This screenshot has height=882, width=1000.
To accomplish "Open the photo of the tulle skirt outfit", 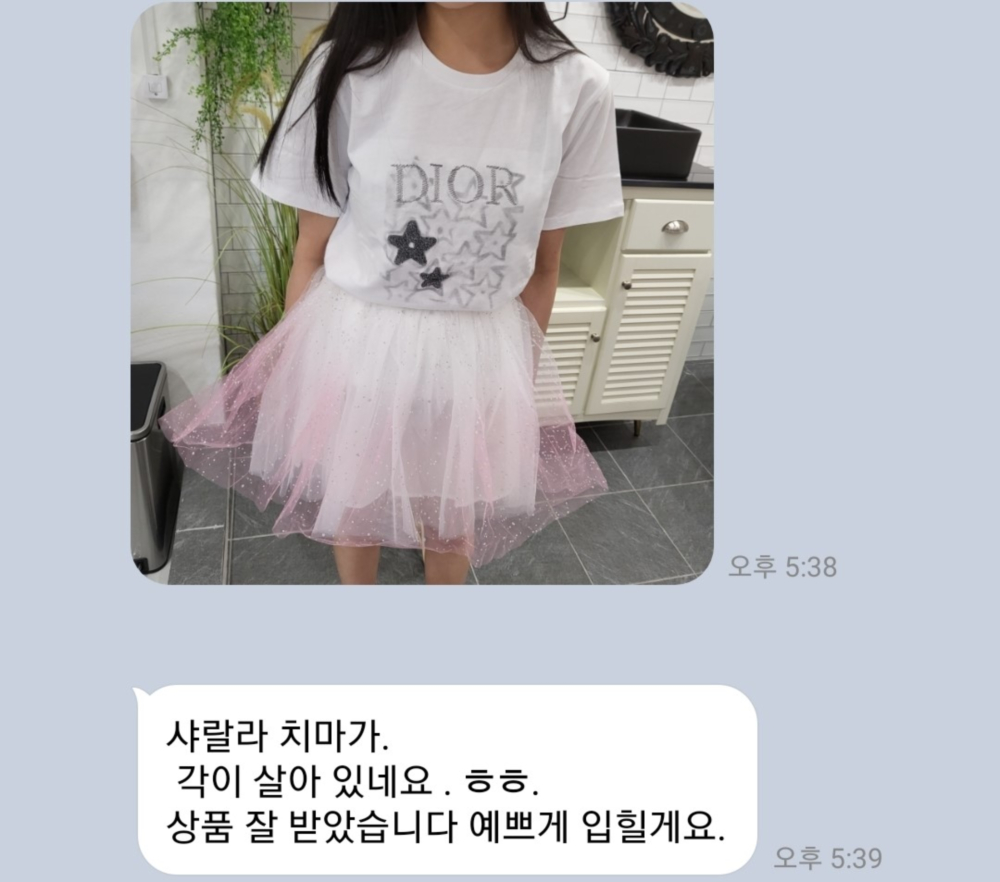I will point(422,292).
